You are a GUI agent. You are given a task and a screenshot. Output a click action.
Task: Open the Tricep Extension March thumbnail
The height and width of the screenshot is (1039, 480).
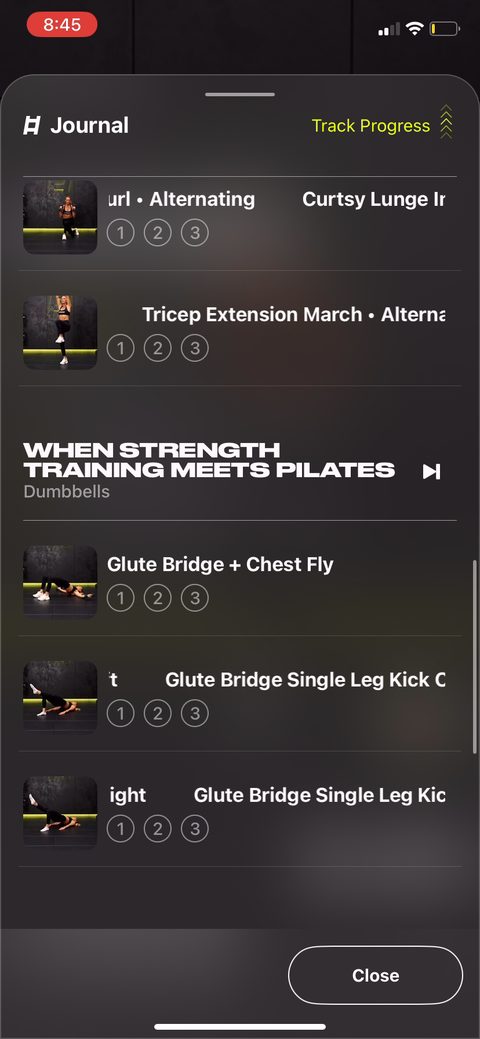[x=60, y=332]
